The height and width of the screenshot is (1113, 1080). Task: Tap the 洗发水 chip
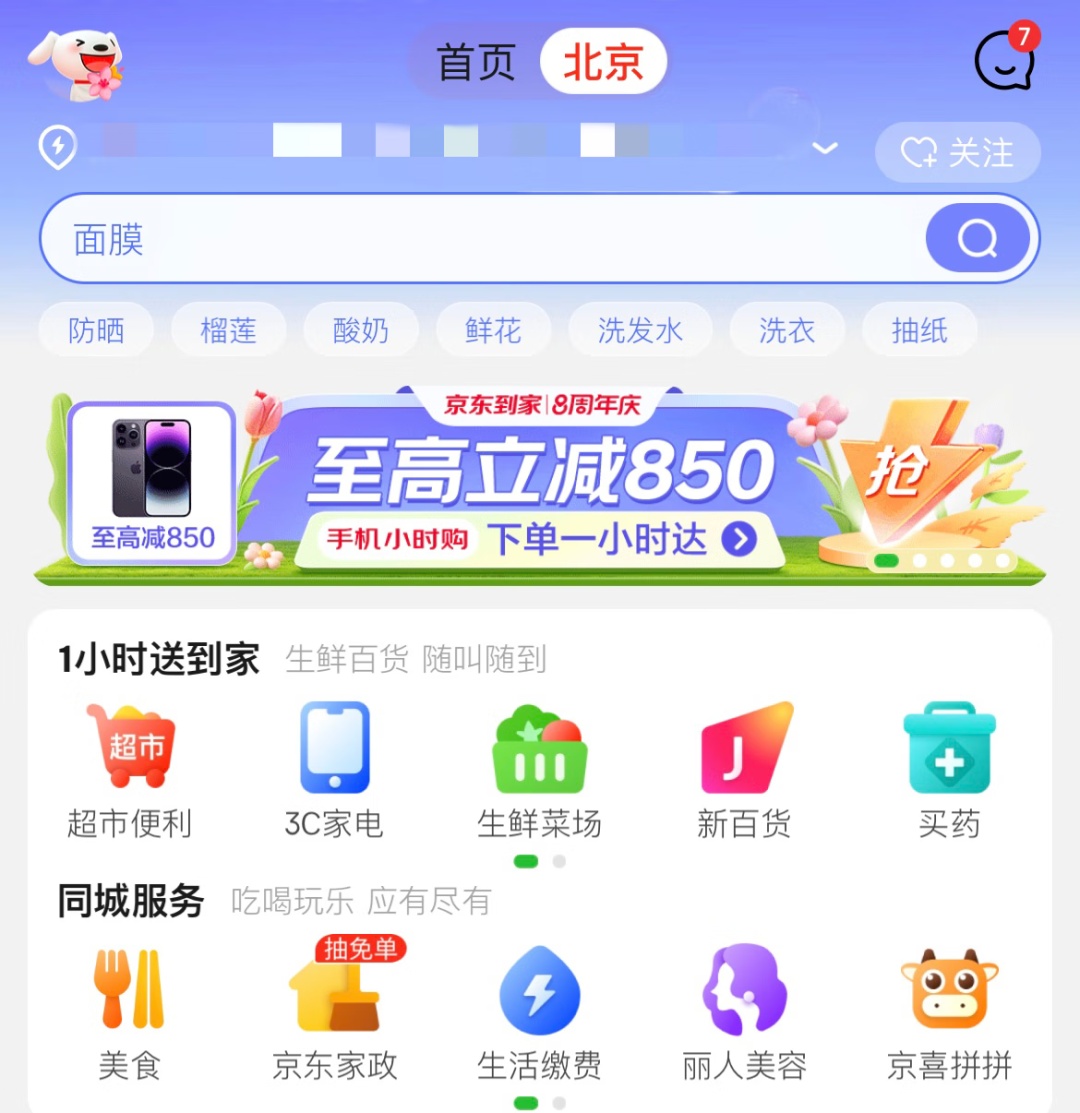[640, 330]
